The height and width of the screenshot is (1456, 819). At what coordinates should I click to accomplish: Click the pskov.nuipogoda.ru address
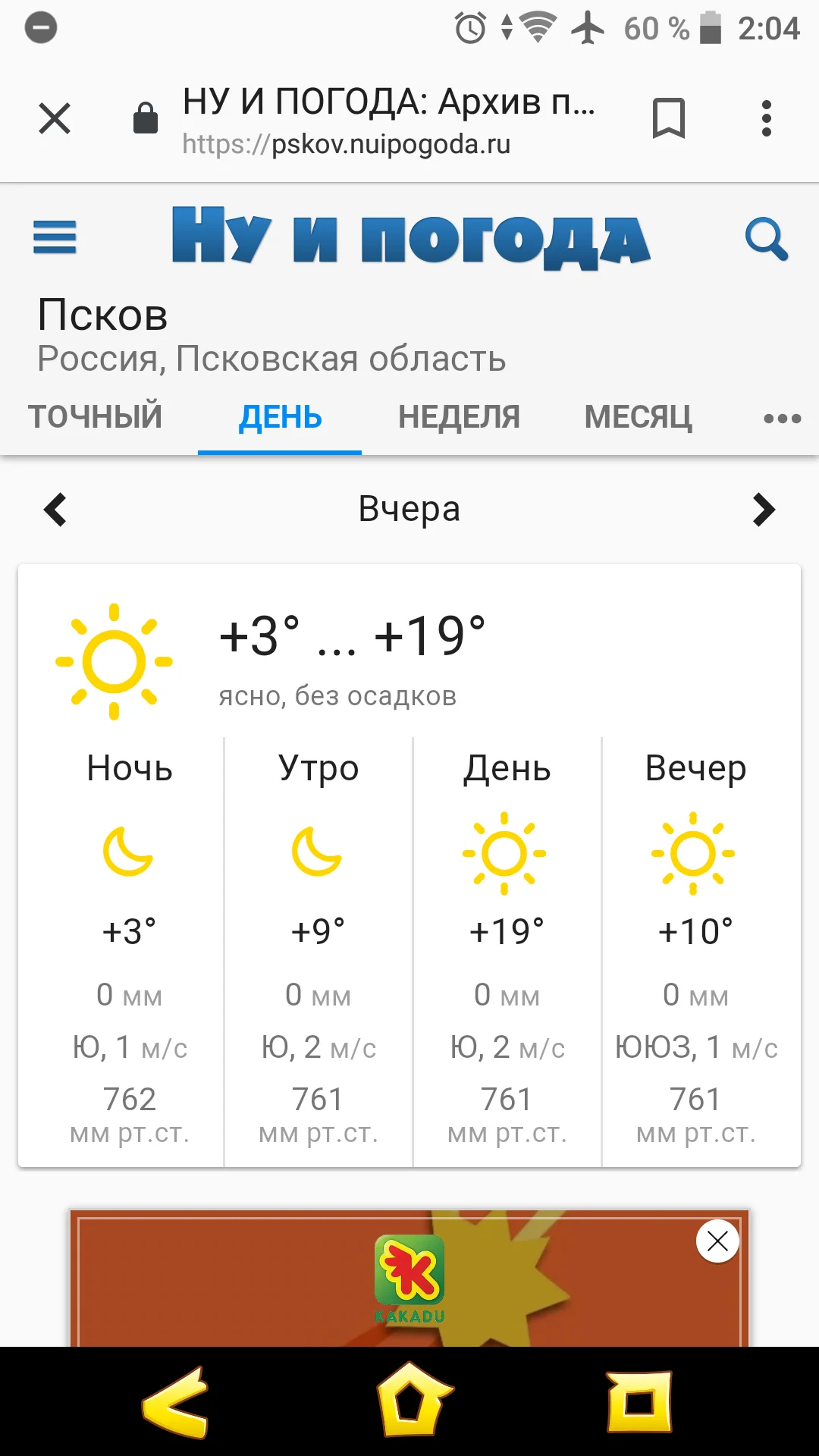346,144
